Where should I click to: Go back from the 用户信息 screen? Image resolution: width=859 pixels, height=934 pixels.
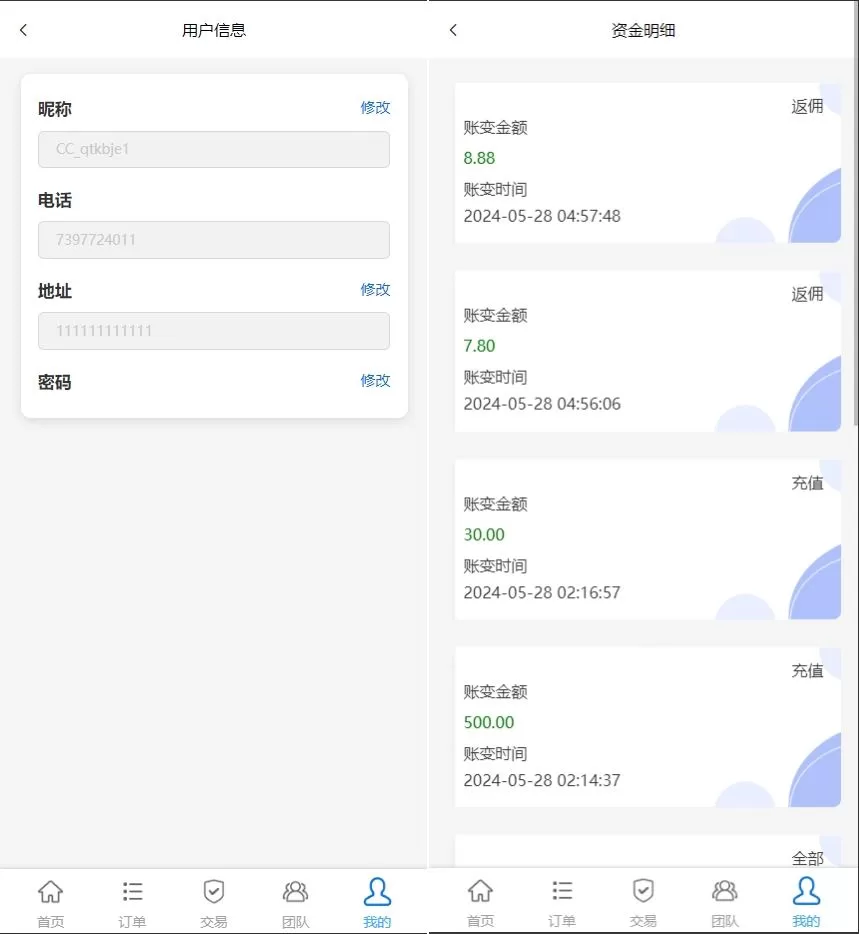(x=24, y=30)
